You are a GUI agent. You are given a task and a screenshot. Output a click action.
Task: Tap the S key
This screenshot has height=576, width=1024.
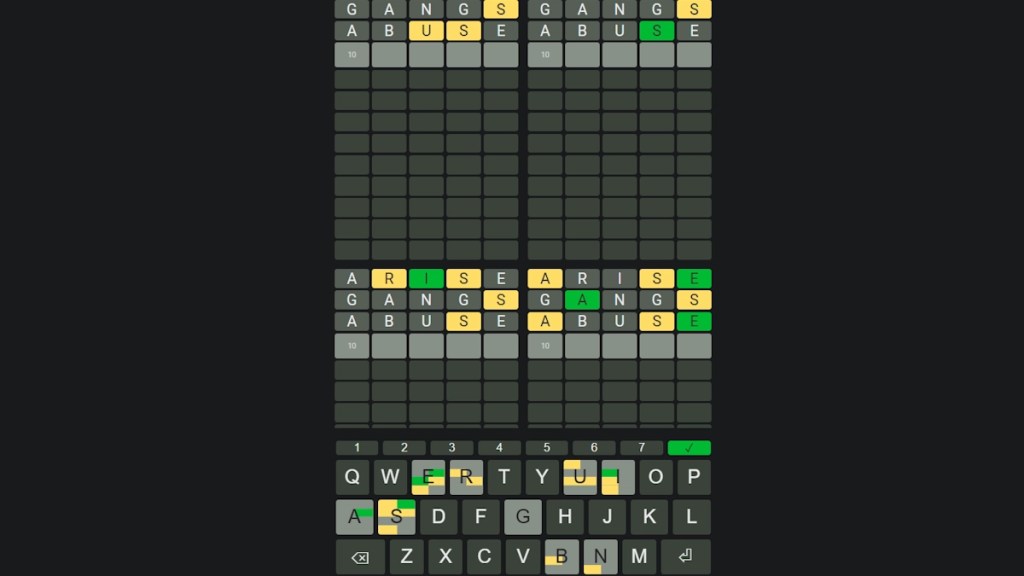click(396, 517)
